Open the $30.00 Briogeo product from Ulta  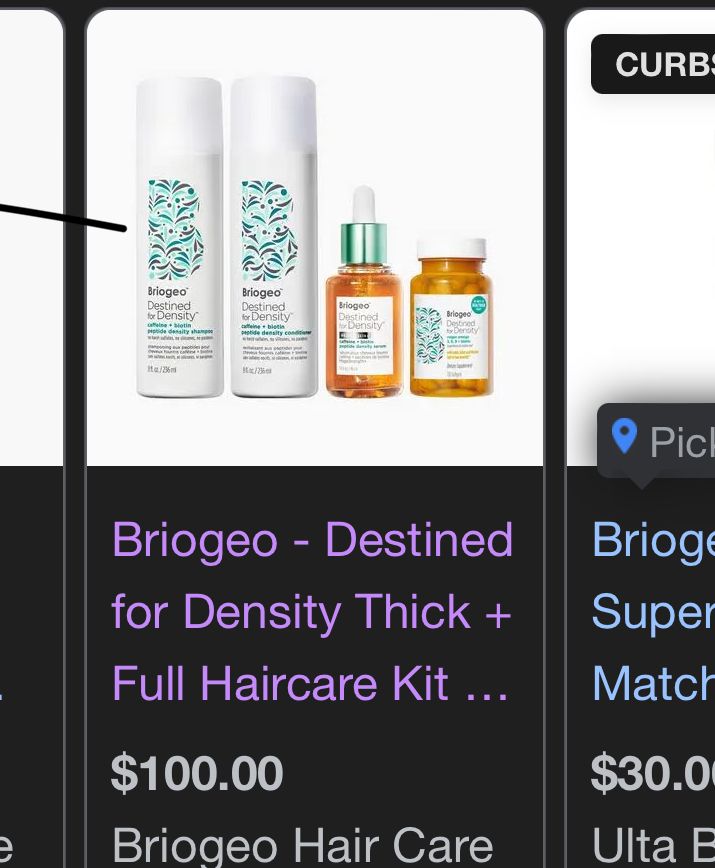(x=652, y=612)
